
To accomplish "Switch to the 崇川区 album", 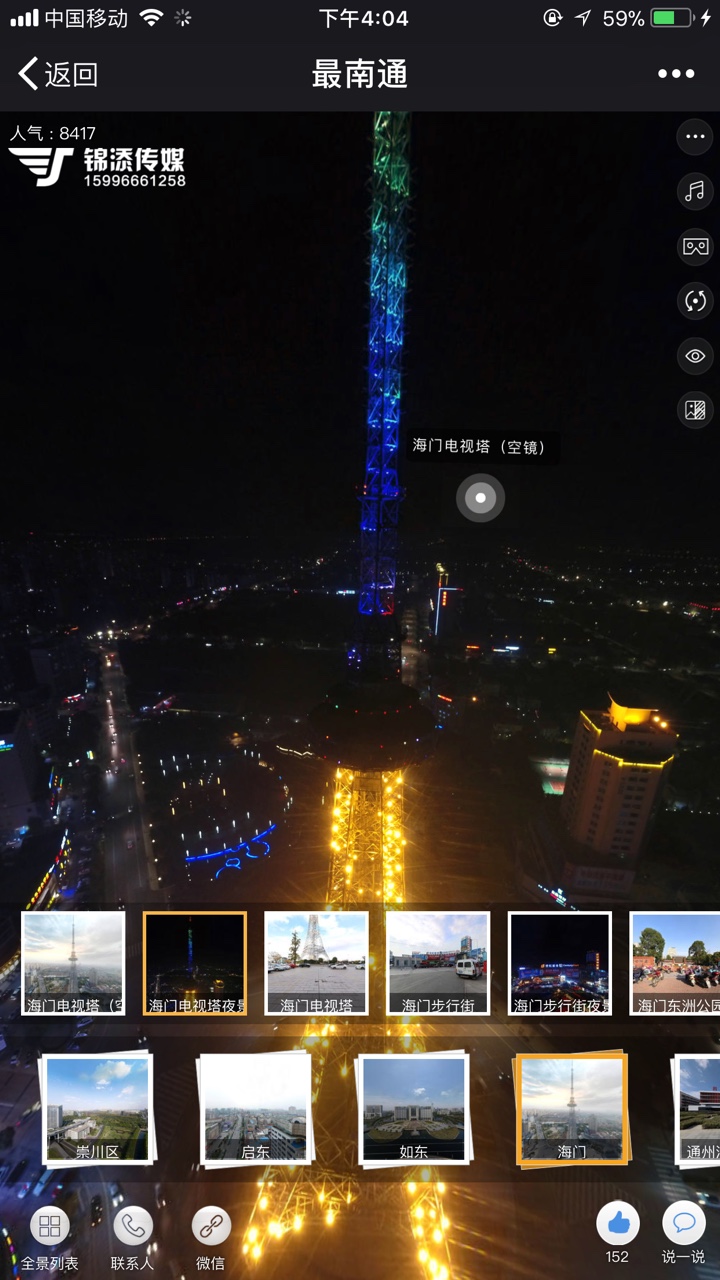I will click(97, 1109).
